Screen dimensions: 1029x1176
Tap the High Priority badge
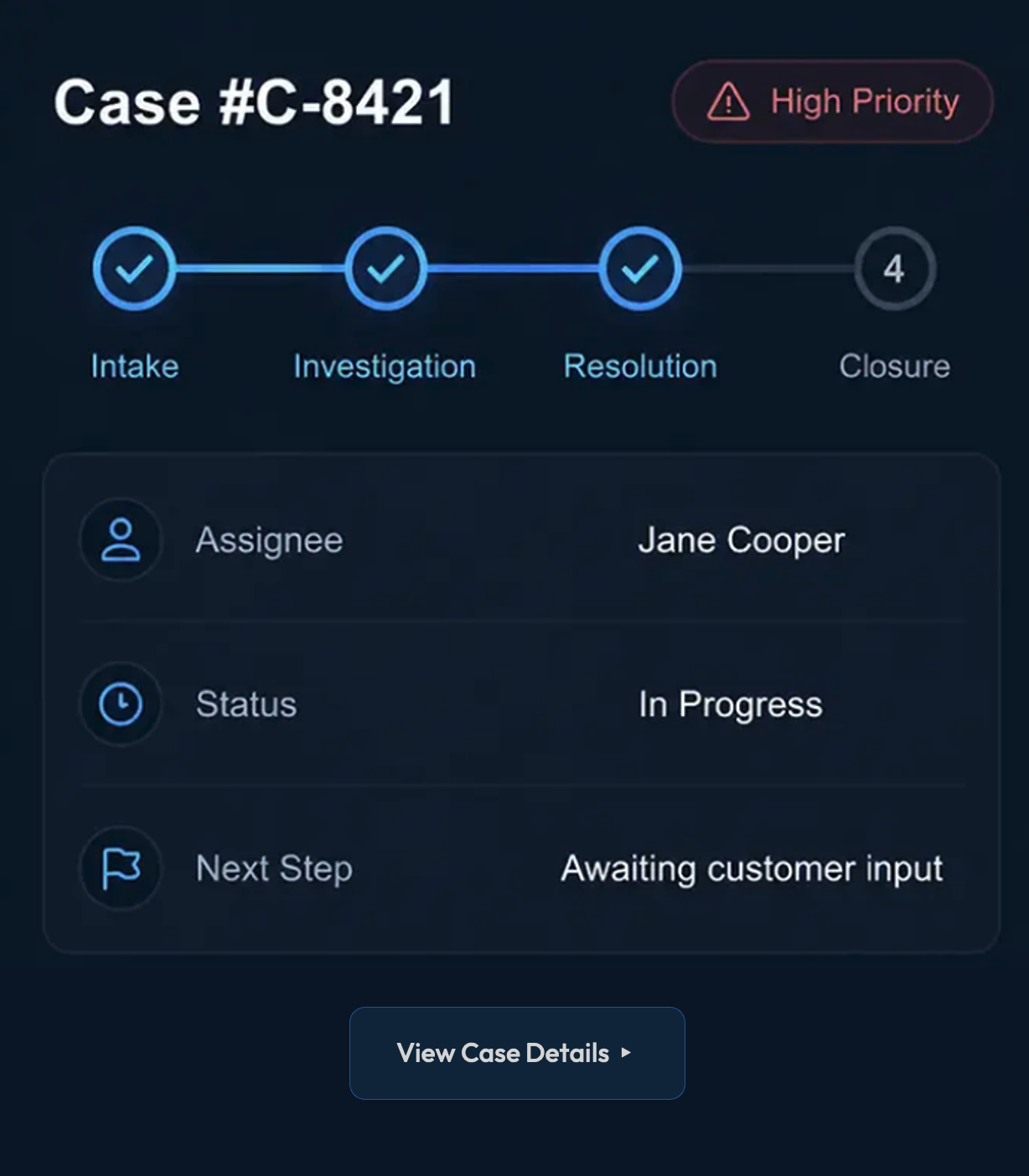pyautogui.click(x=832, y=101)
